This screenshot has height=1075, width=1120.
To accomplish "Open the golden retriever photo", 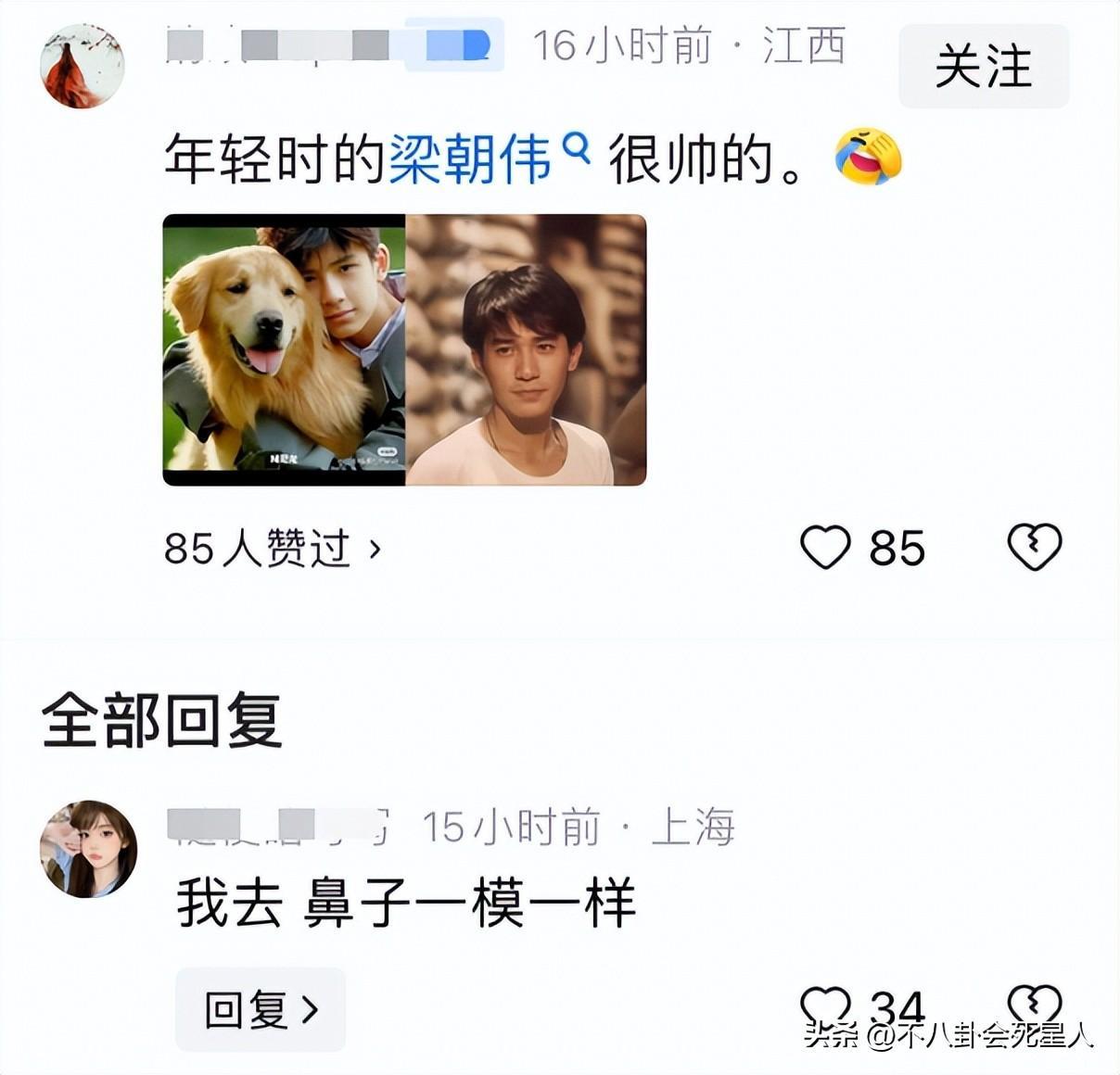I will pos(284,349).
